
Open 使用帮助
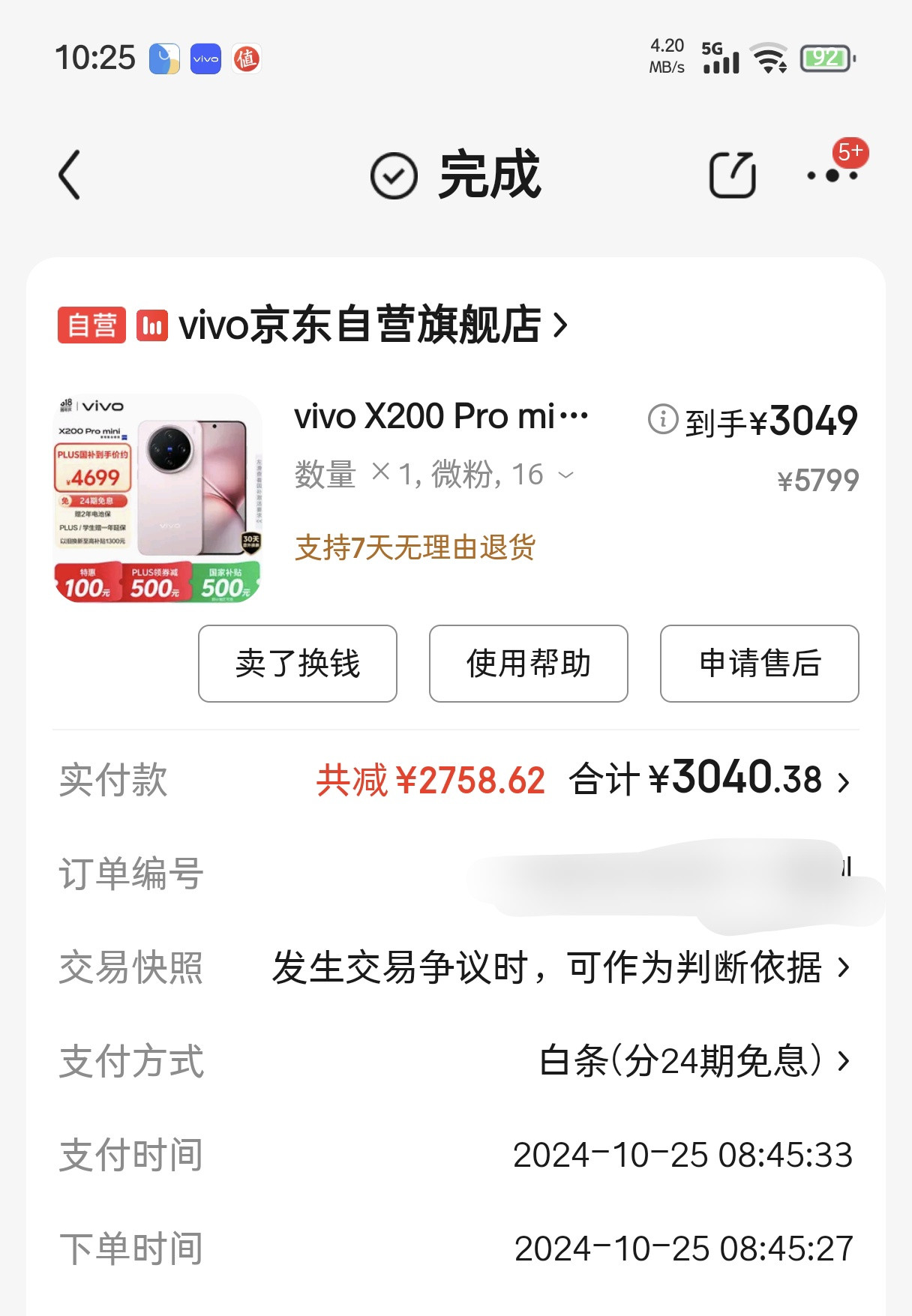[x=529, y=664]
